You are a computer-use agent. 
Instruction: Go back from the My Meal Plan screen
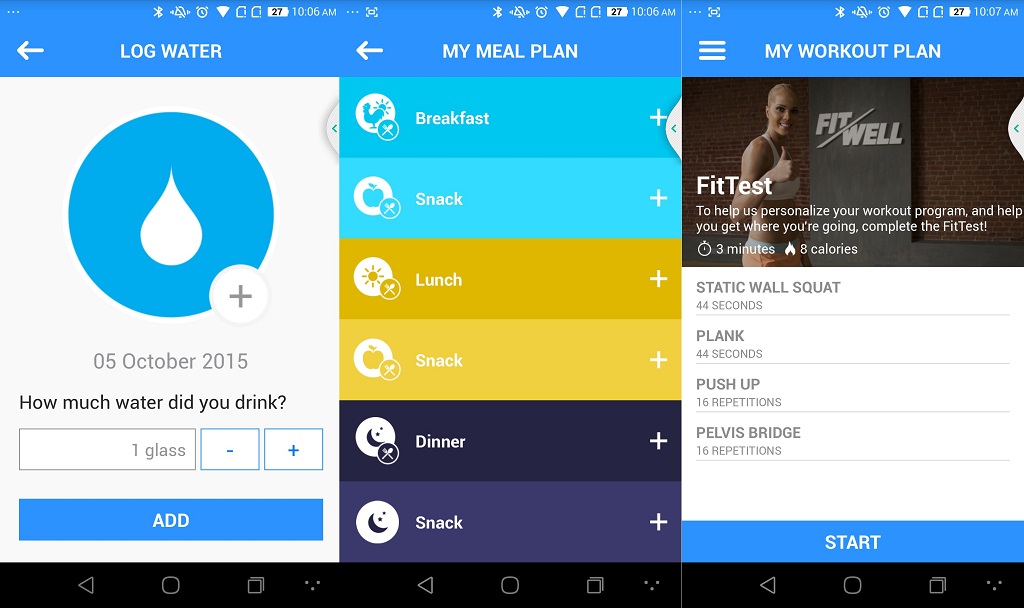[370, 51]
